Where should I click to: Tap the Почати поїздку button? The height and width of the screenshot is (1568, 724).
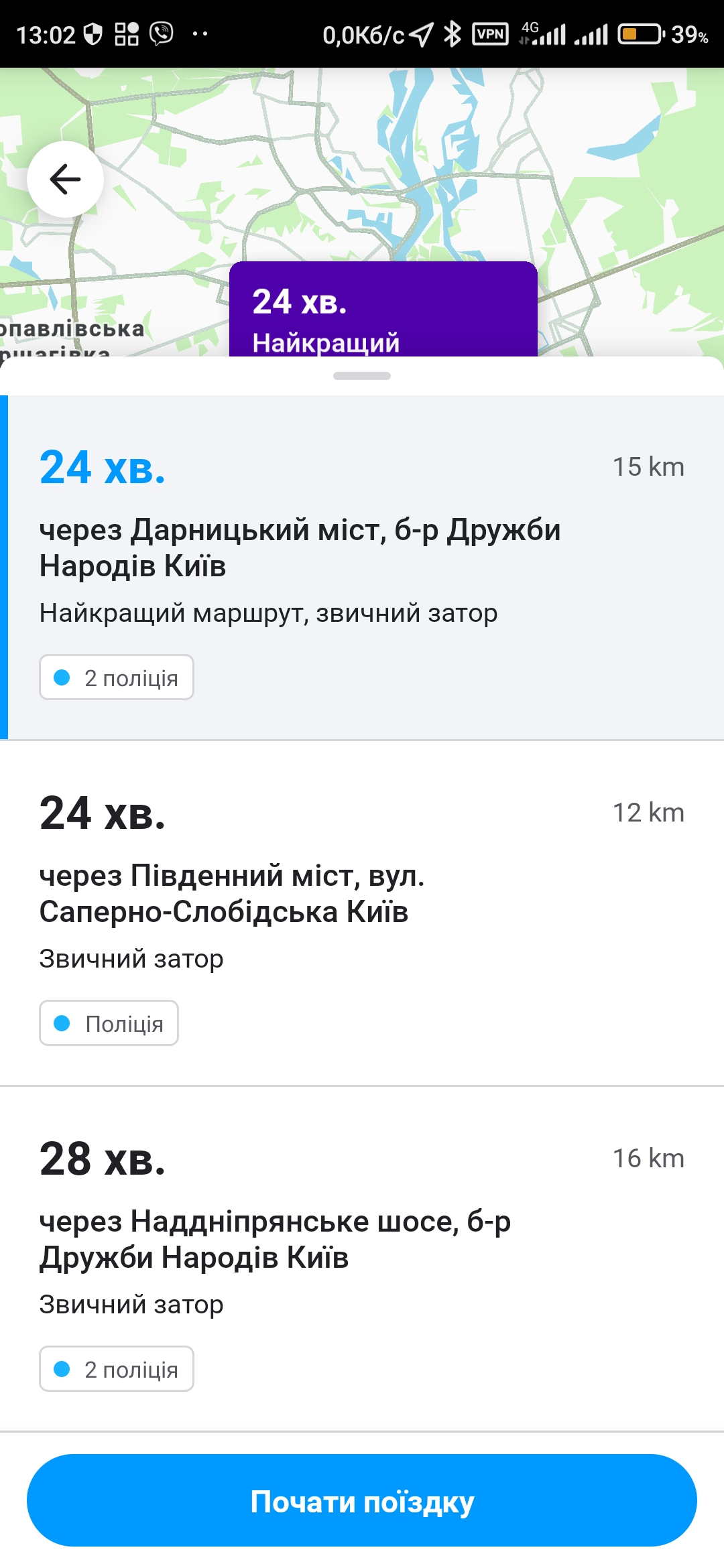point(362,1501)
